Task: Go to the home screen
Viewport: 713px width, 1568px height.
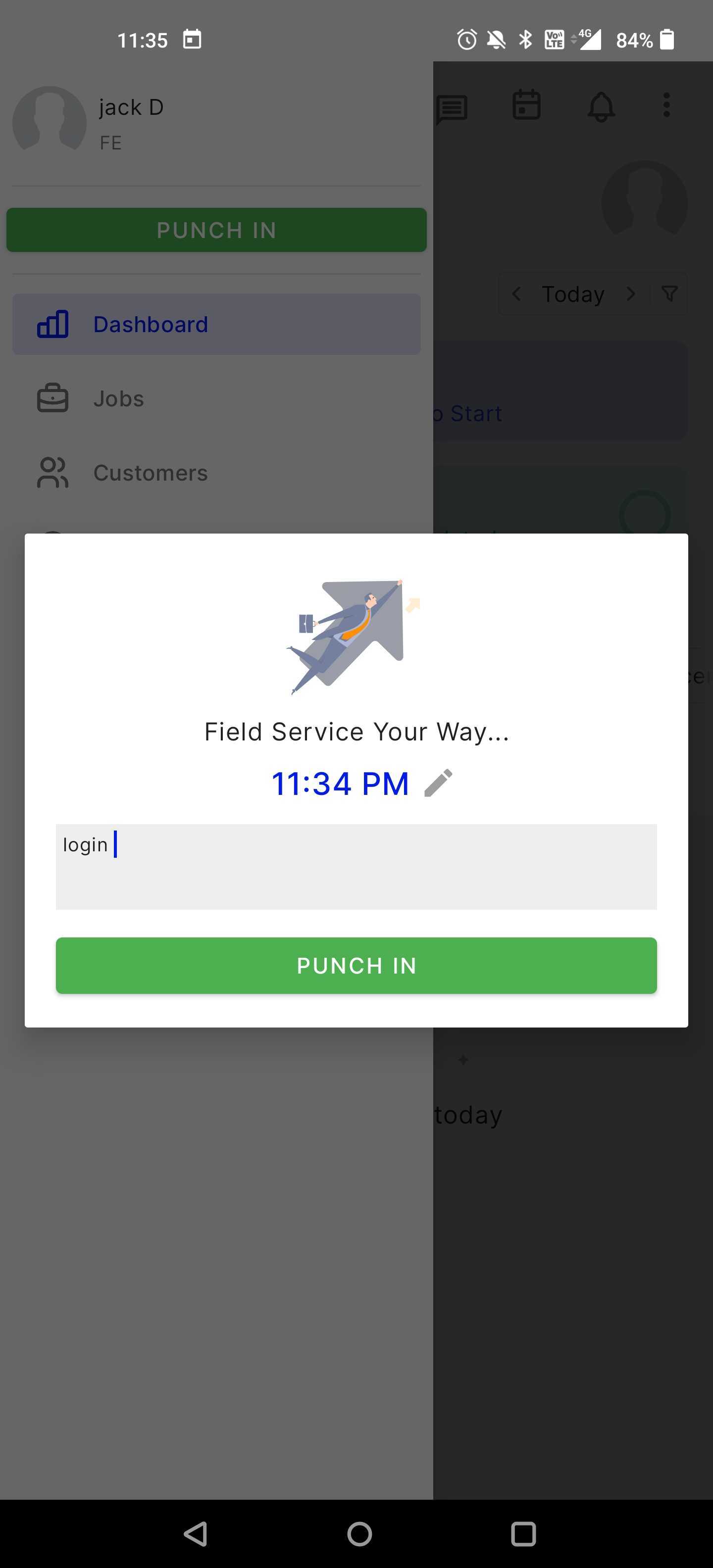Action: coord(359,1533)
